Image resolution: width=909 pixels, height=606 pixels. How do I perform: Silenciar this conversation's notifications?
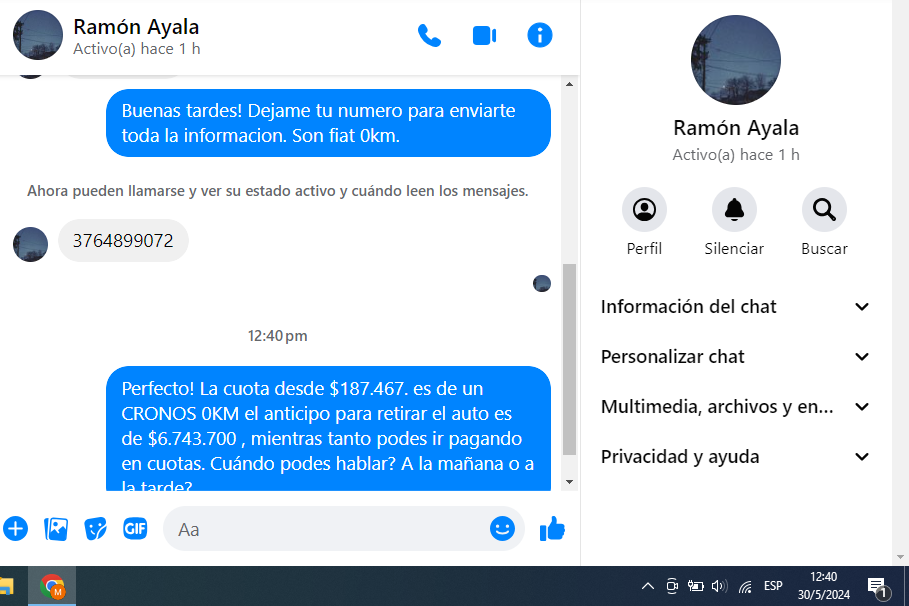(734, 210)
